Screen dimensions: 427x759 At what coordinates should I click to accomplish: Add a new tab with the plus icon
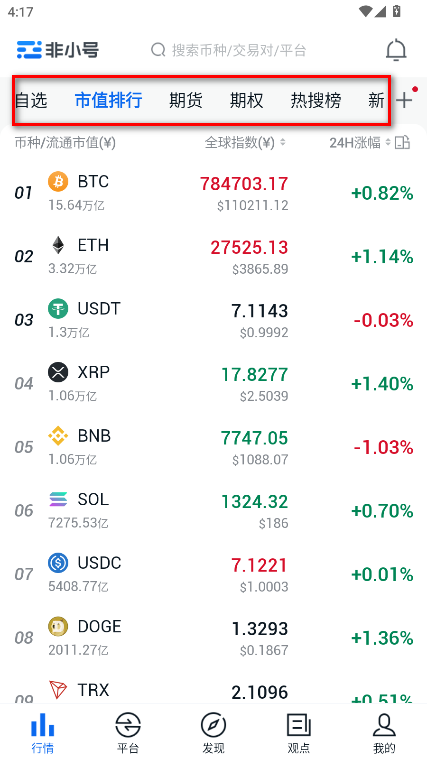point(404,100)
